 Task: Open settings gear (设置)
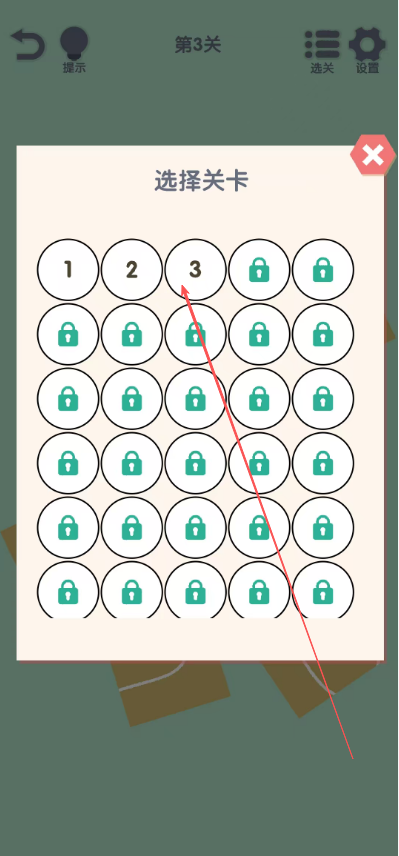[x=367, y=51]
